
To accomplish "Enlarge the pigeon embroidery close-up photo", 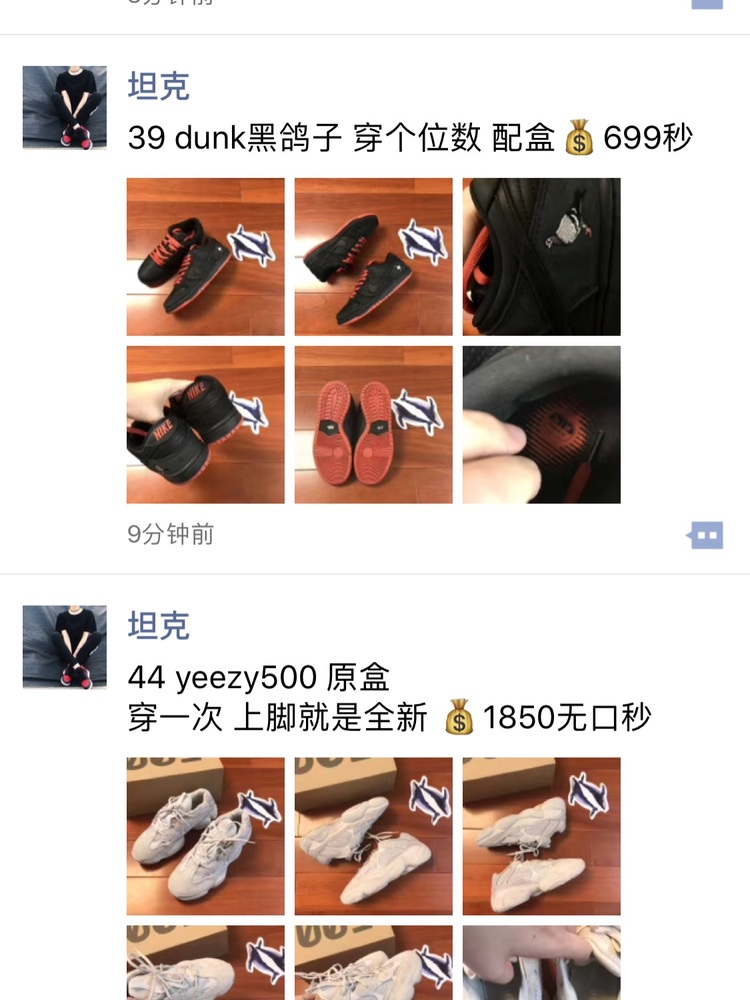I will 541,257.
